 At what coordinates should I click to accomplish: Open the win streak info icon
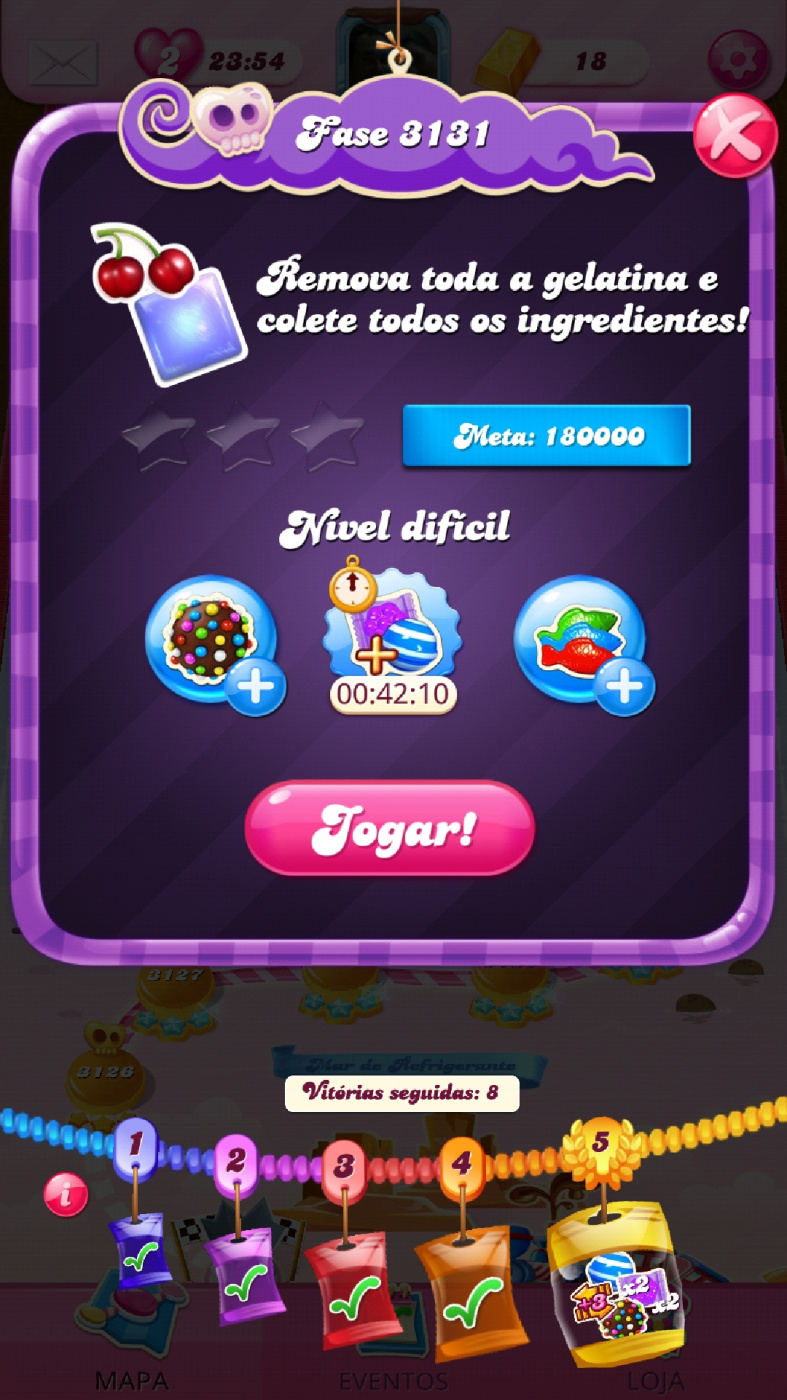point(66,1195)
